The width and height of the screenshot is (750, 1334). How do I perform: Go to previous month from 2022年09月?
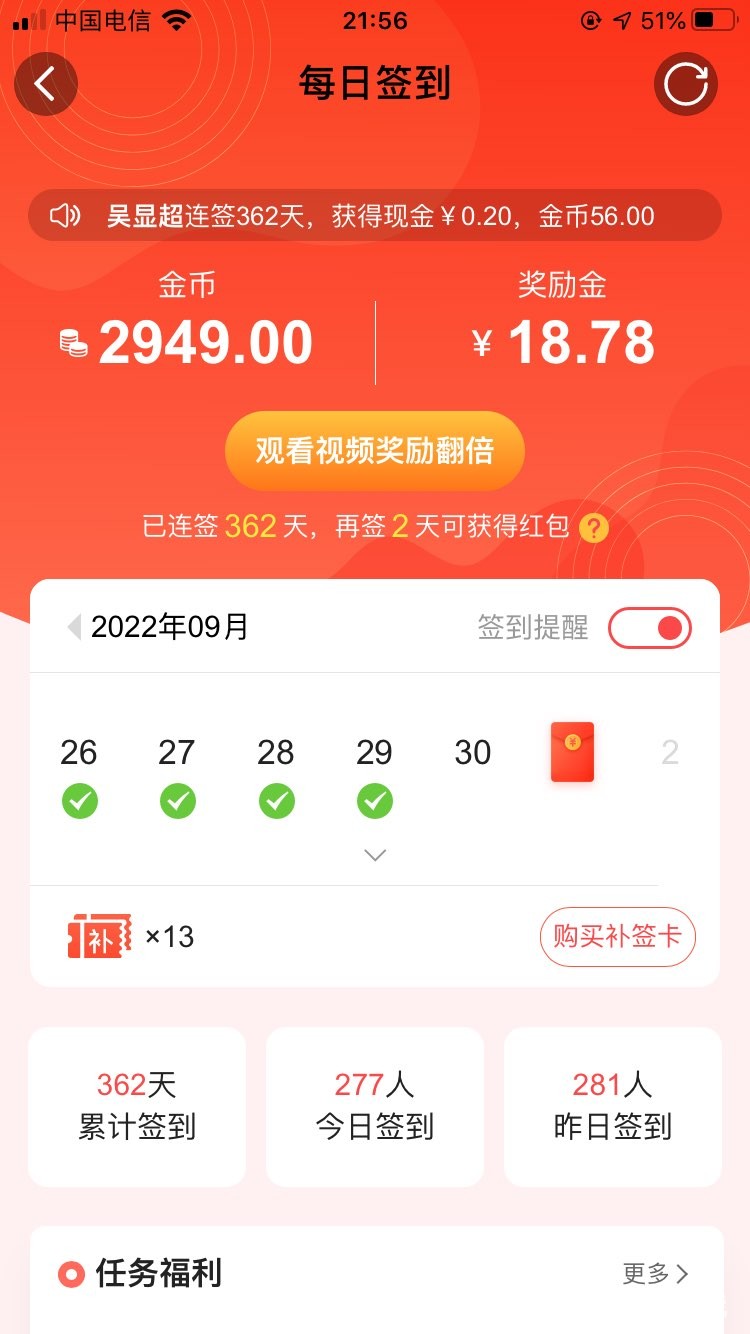pos(73,628)
